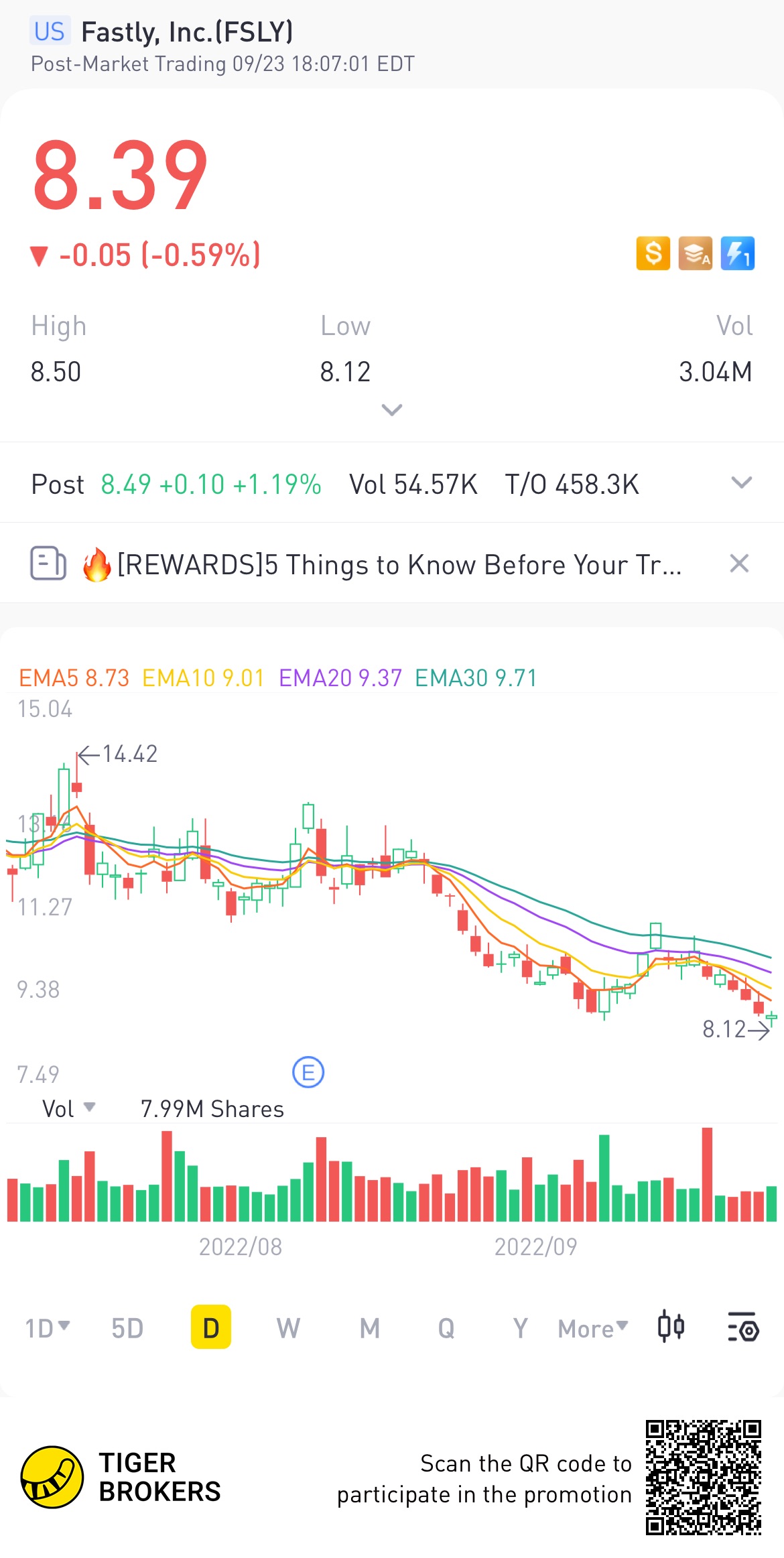Select the daily D chart tab
Viewport: 784px width, 1558px height.
pyautogui.click(x=210, y=1327)
